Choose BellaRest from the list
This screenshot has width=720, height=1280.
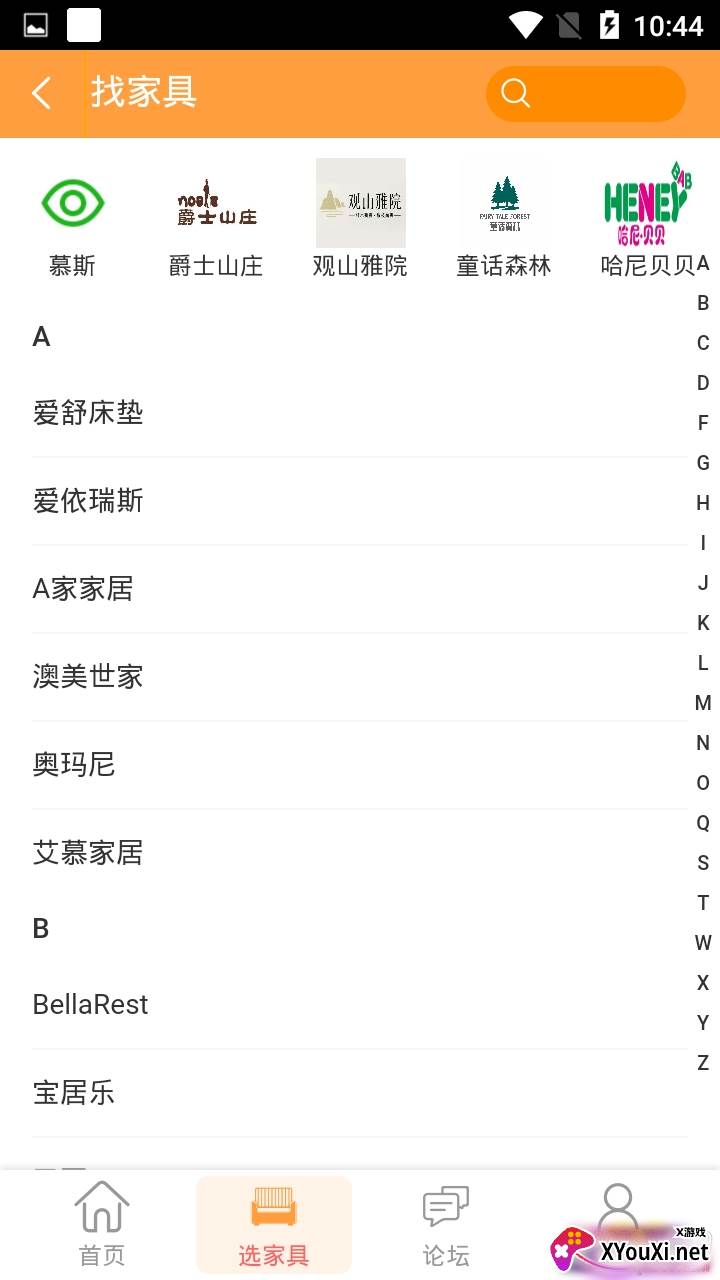coord(90,1005)
